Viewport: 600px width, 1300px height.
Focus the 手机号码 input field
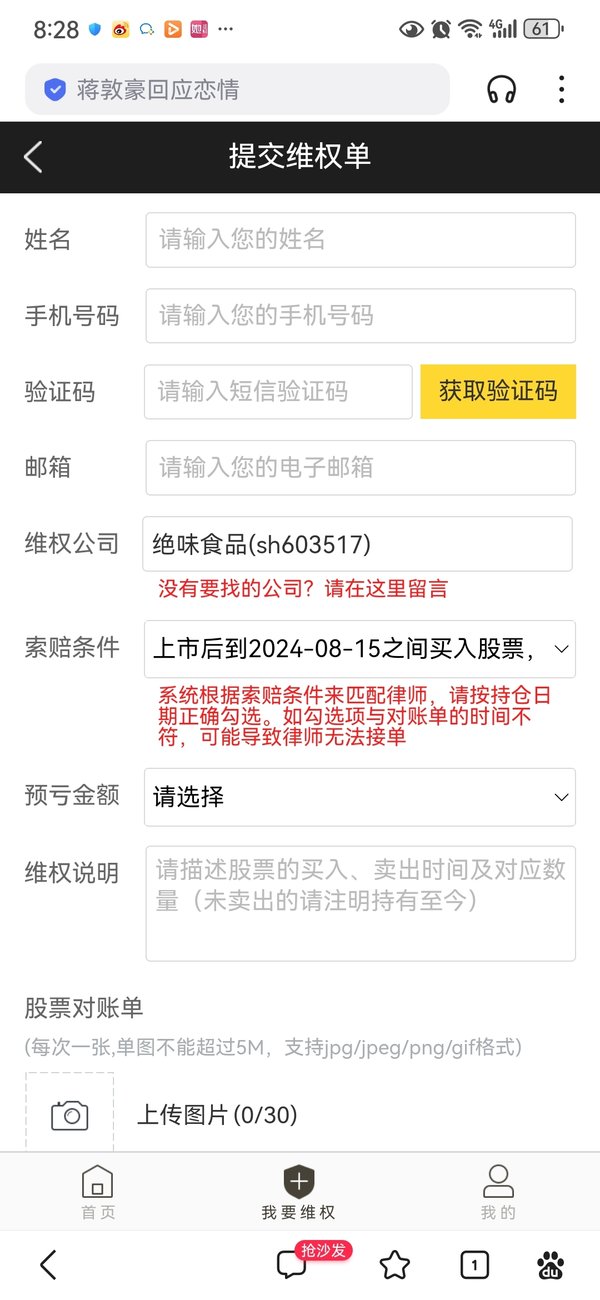click(x=361, y=316)
